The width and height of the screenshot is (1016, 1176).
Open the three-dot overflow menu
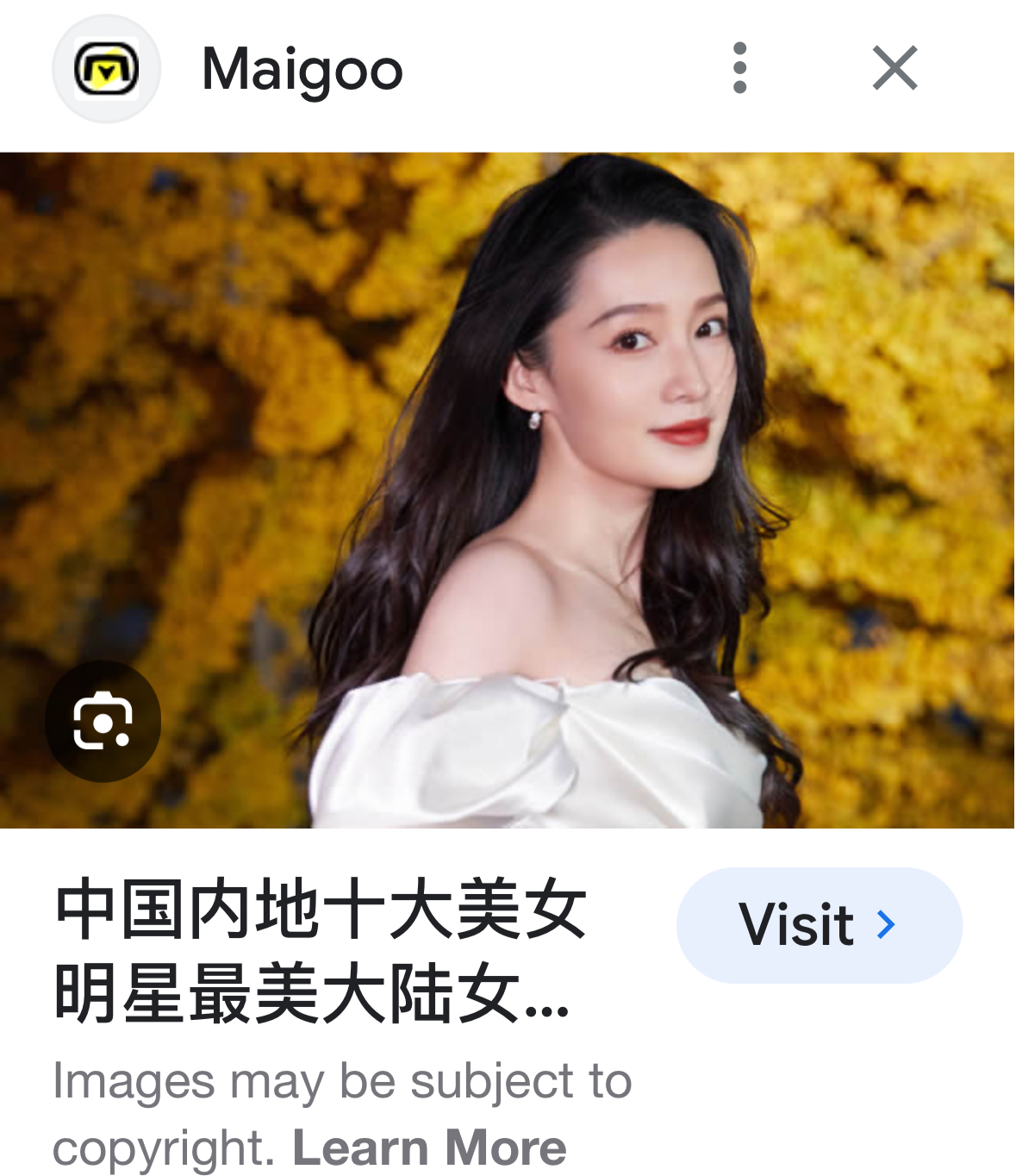point(739,68)
